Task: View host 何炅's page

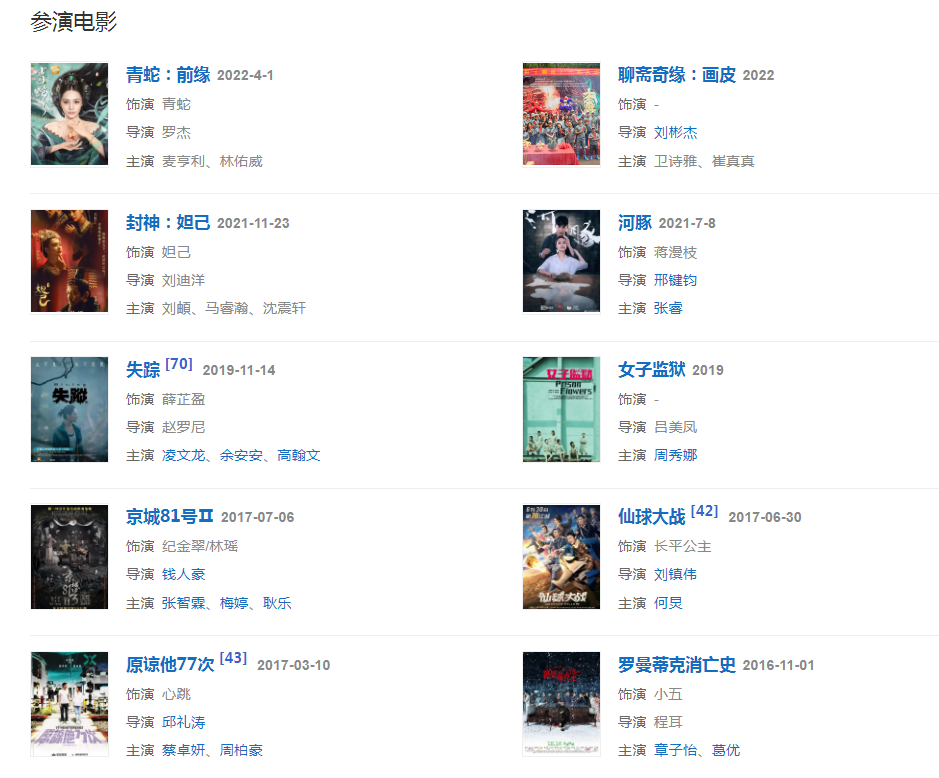Action: tap(668, 603)
